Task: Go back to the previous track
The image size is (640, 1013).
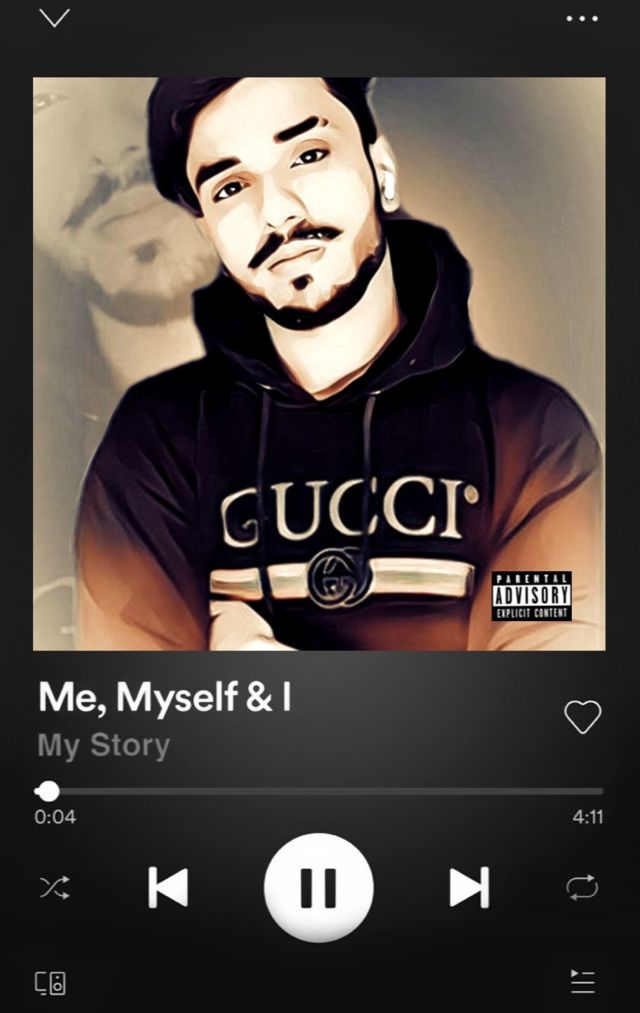Action: (x=168, y=888)
